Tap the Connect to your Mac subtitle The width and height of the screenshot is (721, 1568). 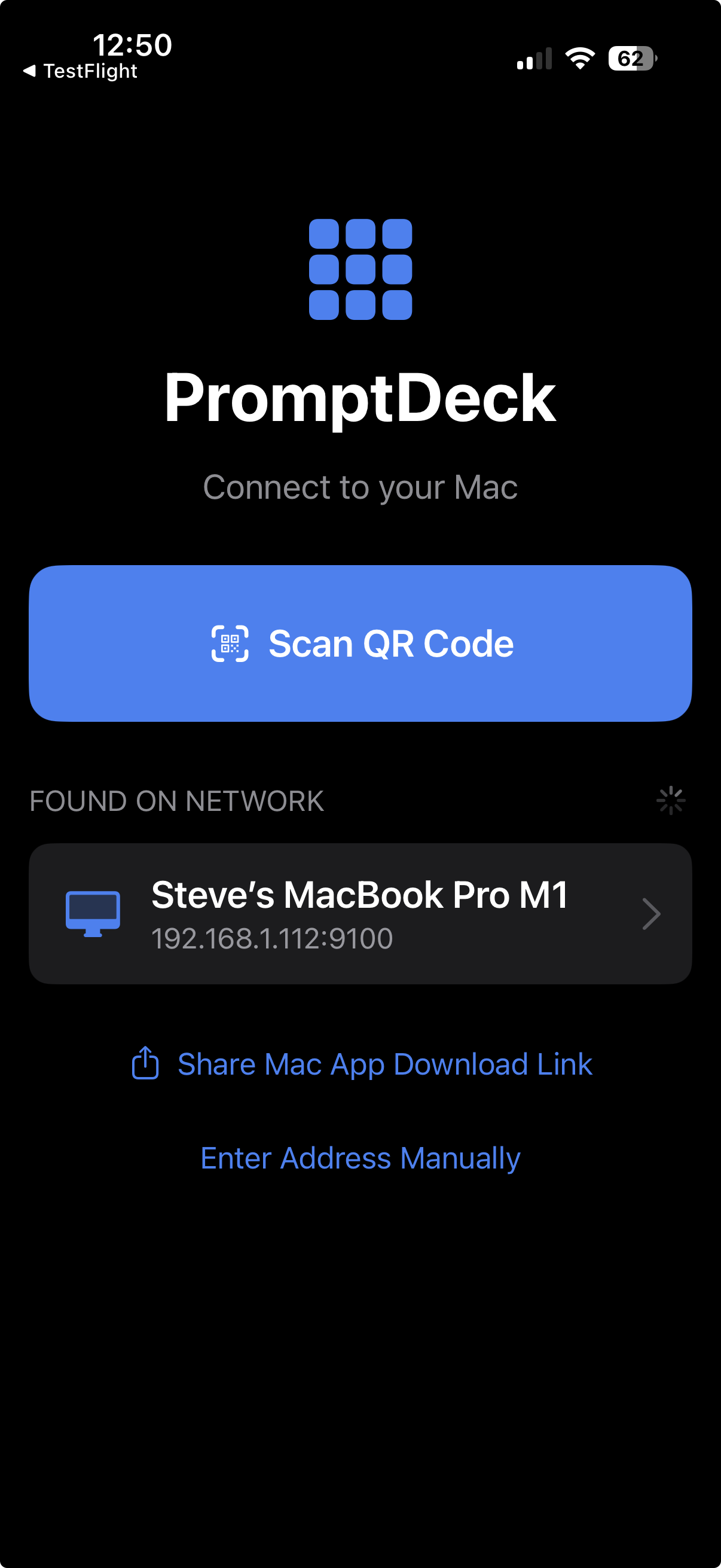click(360, 486)
